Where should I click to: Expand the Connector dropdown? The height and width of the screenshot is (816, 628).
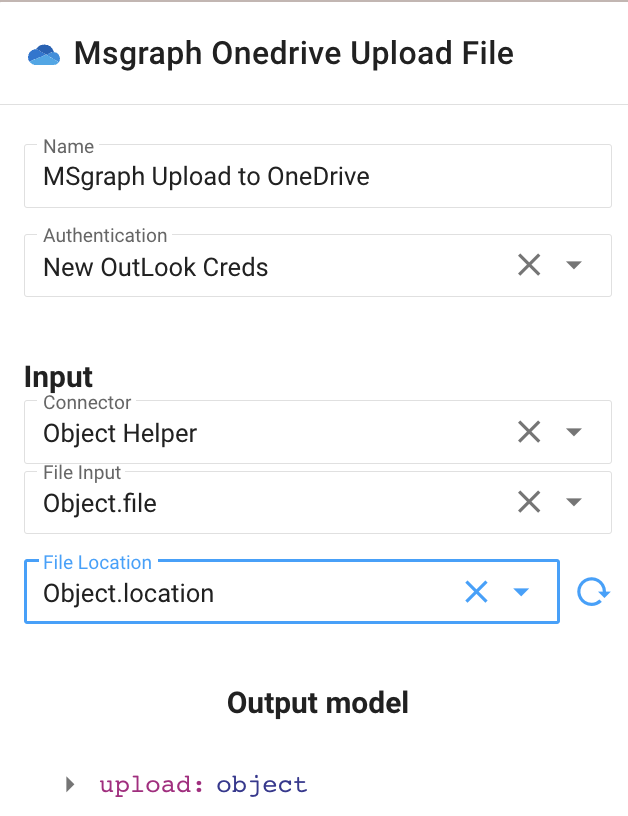(574, 432)
